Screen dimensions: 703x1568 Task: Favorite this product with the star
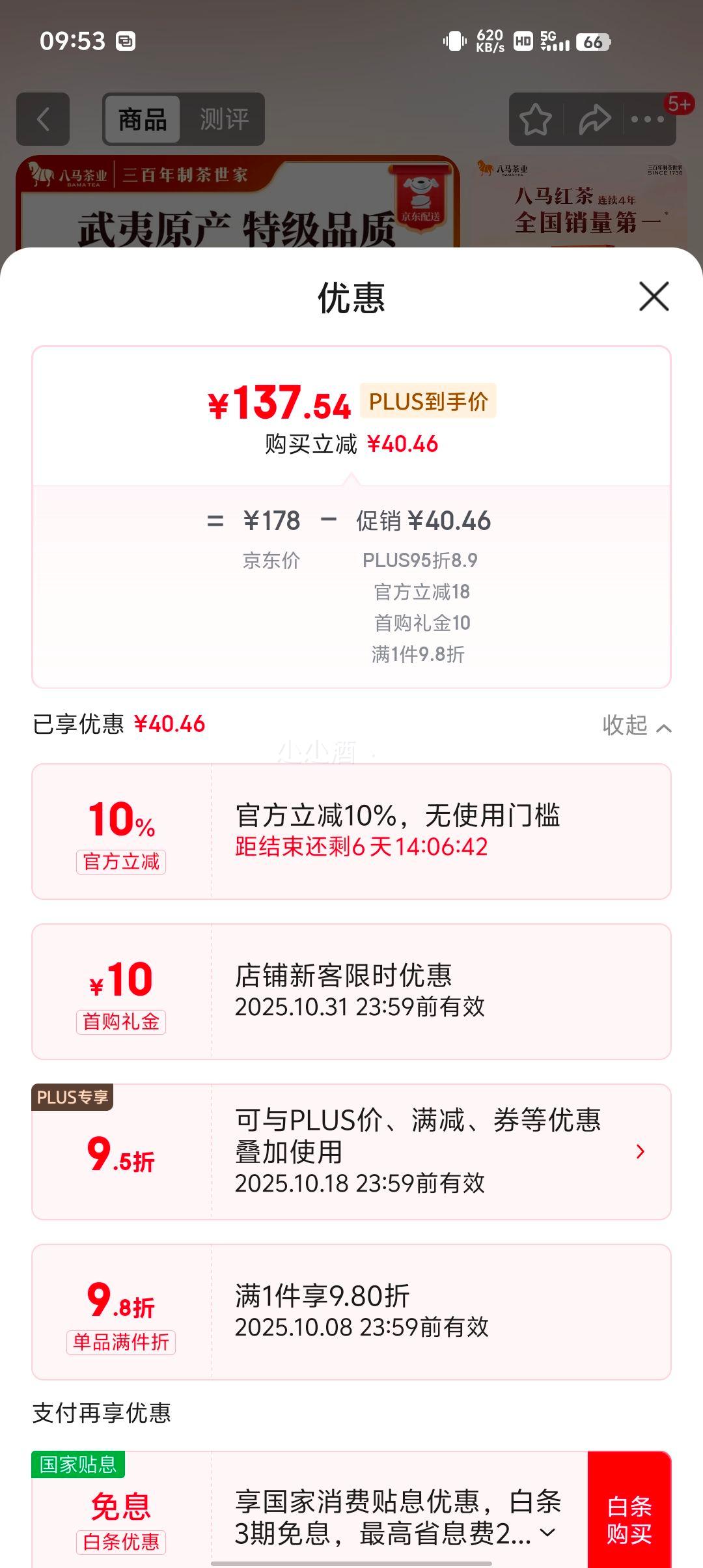pyautogui.click(x=535, y=119)
